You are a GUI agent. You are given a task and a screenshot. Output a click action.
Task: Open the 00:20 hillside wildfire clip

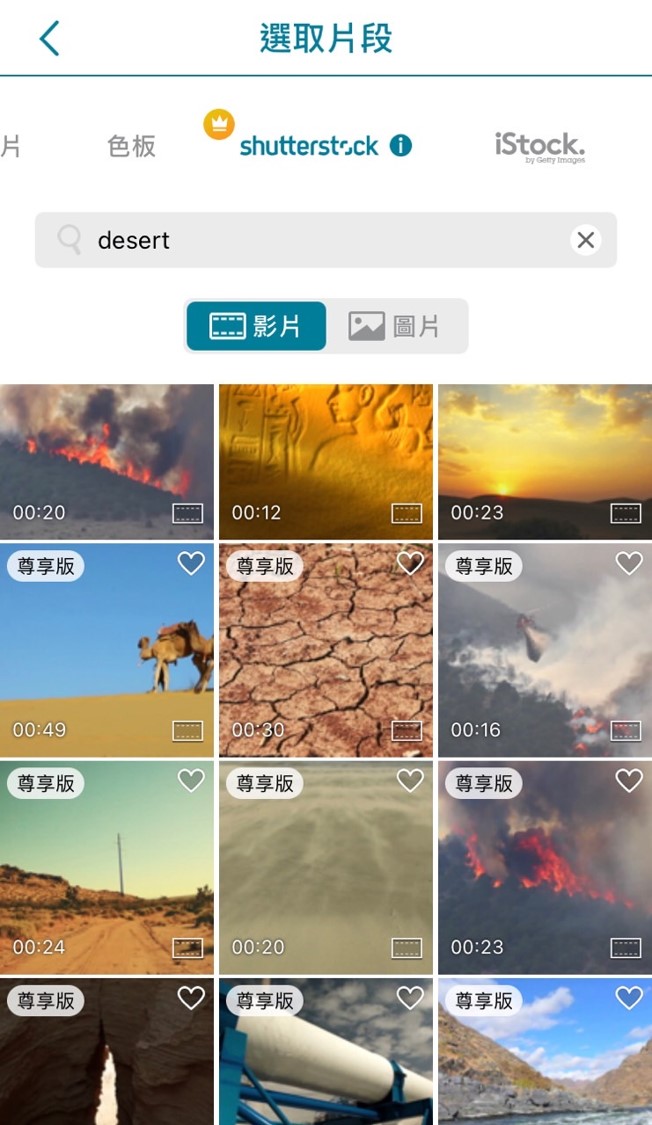[x=106, y=460]
